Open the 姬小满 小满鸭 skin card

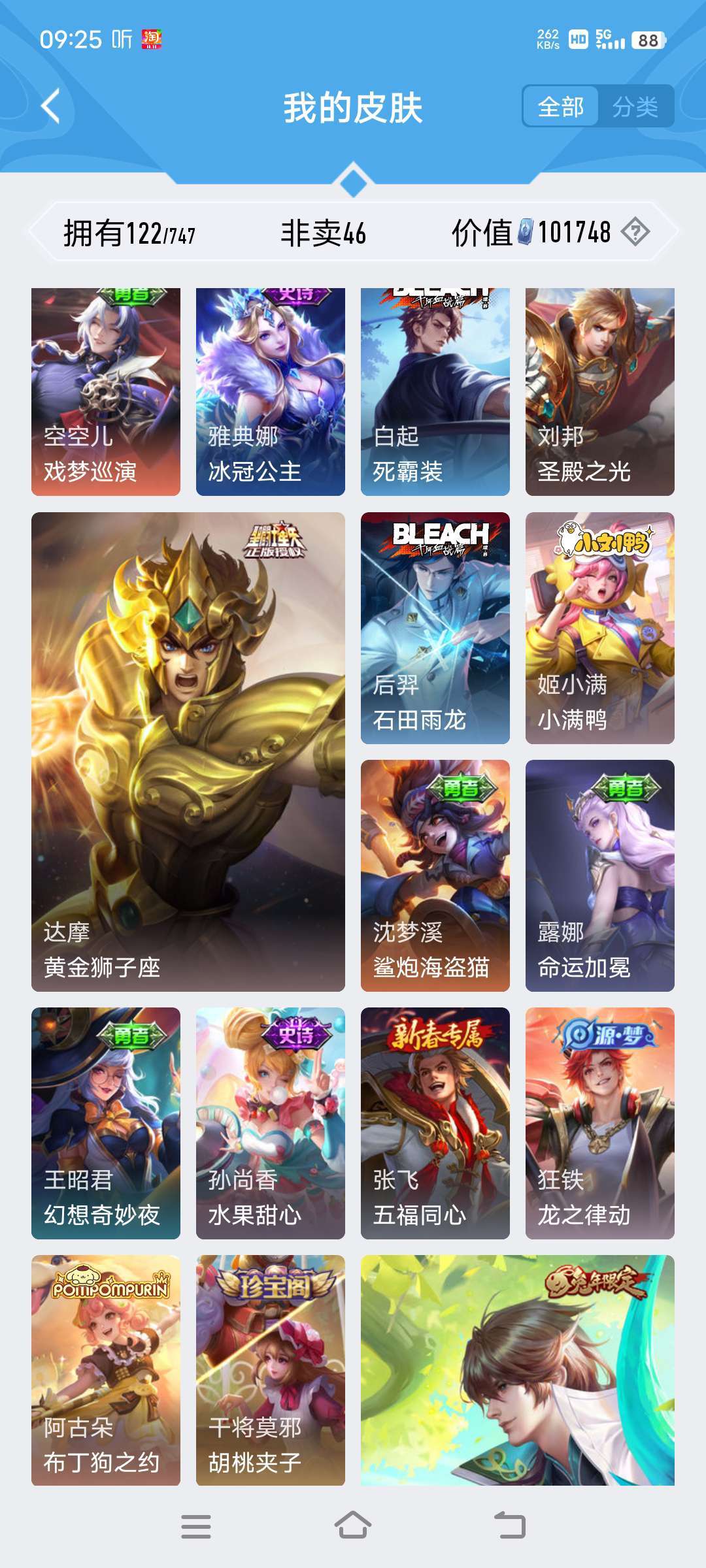tap(600, 628)
